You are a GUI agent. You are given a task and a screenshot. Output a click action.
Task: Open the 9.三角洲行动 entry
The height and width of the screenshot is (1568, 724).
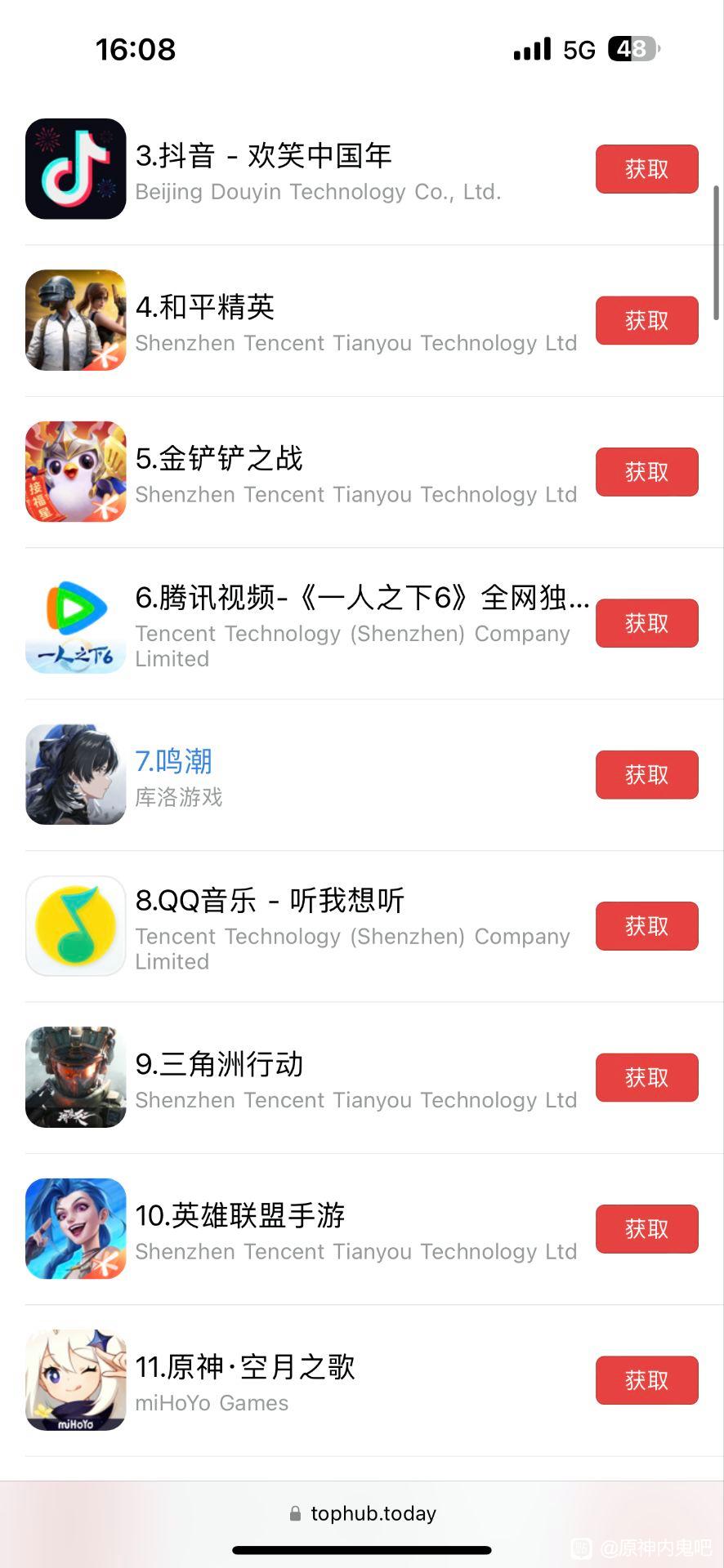[x=219, y=1064]
